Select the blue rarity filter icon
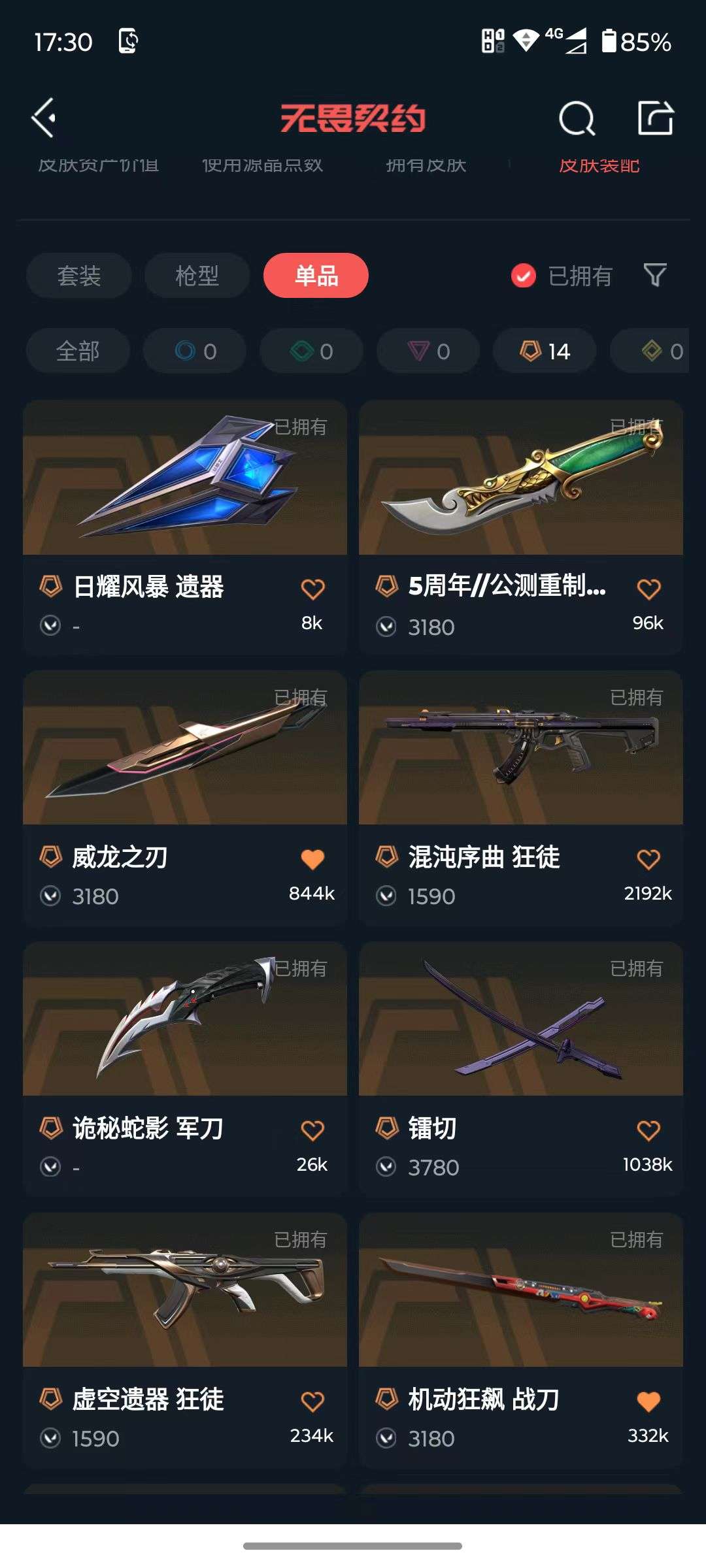Viewport: 706px width, 1568px height. pyautogui.click(x=194, y=351)
